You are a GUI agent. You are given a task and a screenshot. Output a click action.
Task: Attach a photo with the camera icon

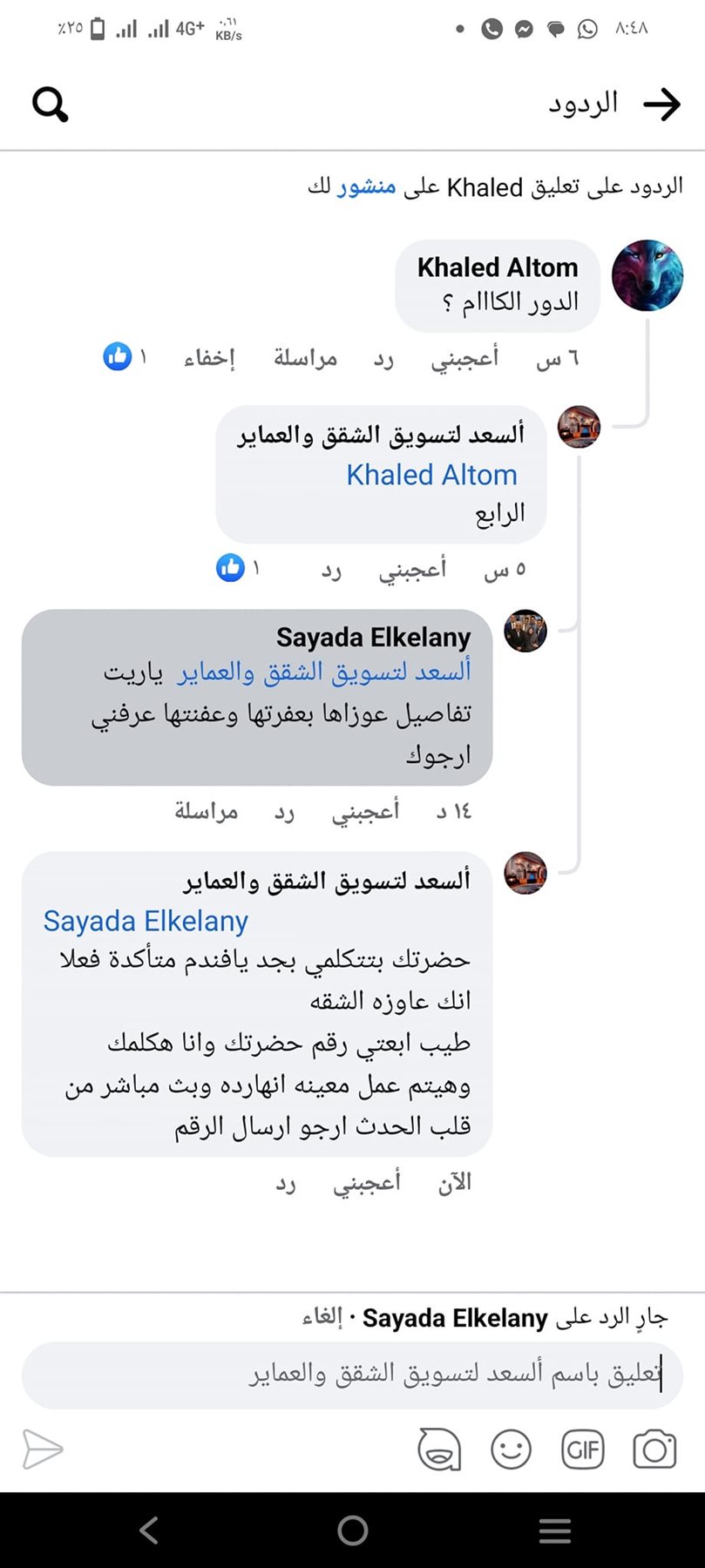coord(654,1450)
